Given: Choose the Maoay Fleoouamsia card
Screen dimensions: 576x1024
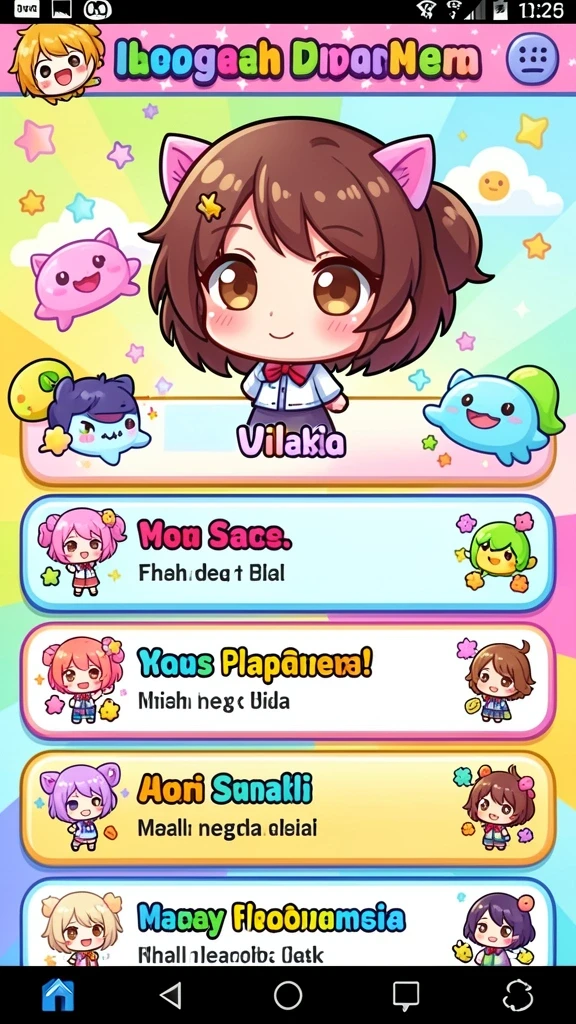Looking at the screenshot, I should (288, 922).
